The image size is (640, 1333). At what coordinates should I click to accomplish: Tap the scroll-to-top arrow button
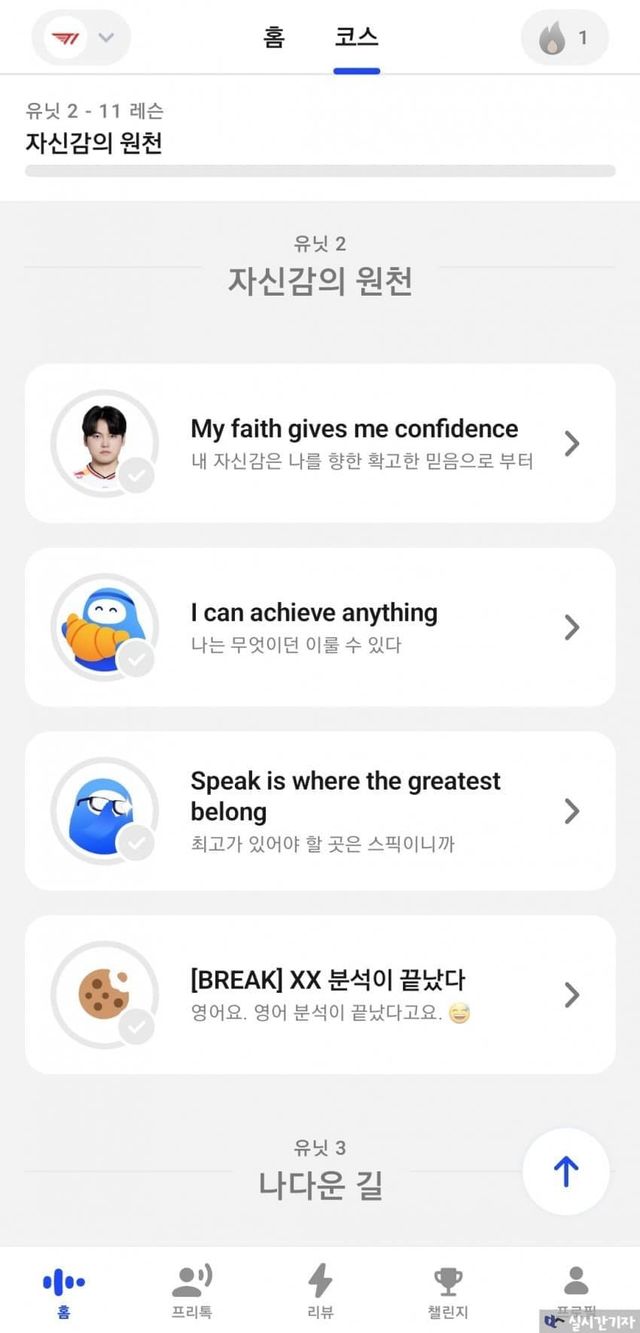pos(566,1171)
